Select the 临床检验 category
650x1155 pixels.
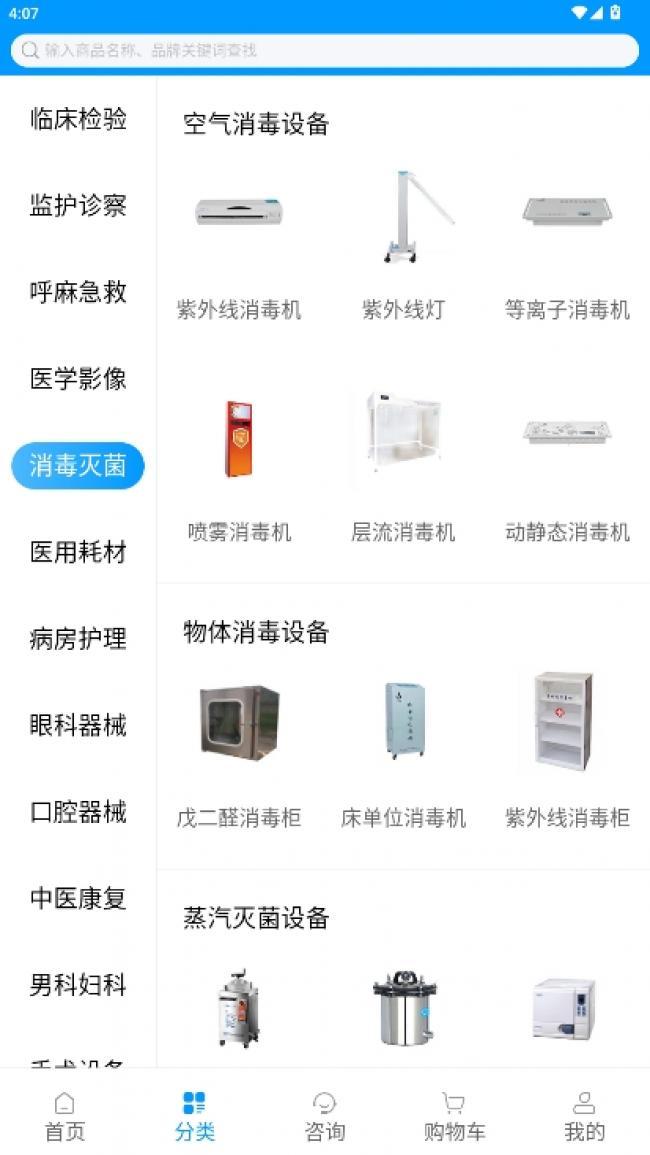pos(78,119)
